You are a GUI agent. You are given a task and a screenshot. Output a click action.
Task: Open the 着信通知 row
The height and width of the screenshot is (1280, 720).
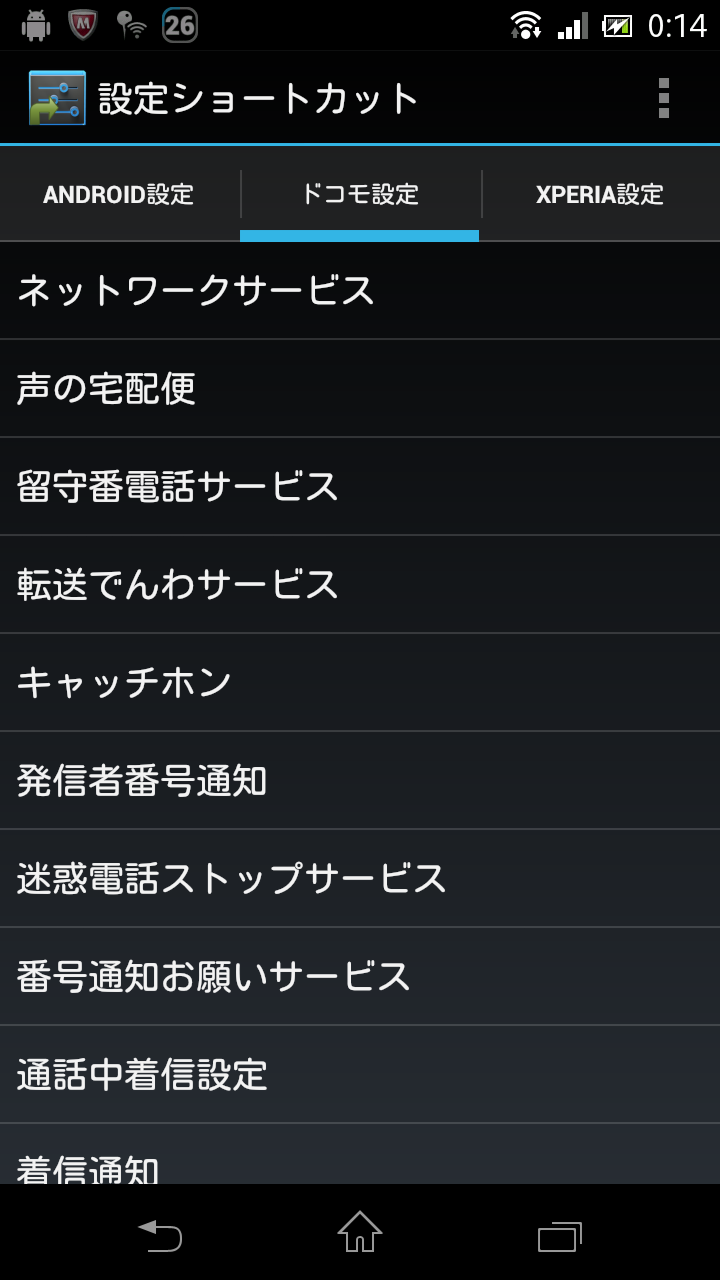pos(360,1154)
